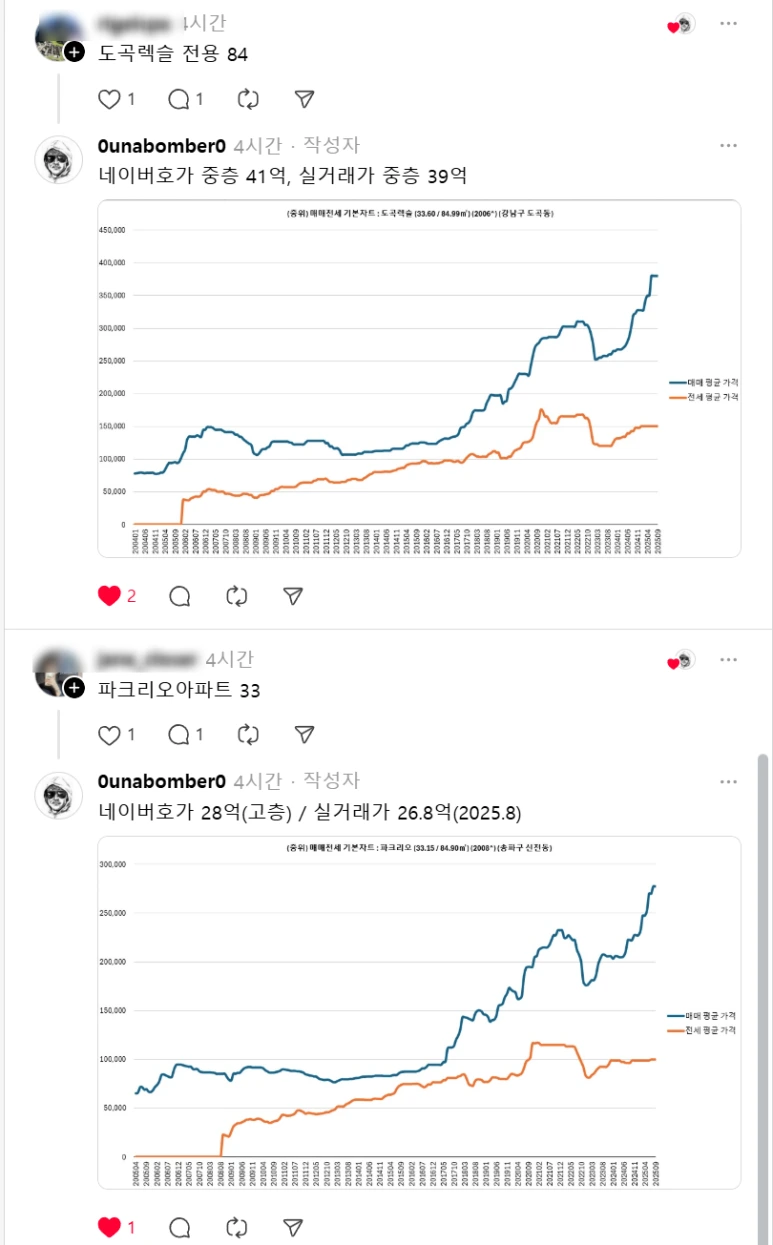Open overflow menu on 도곡렉슬 전용 84 comment
This screenshot has width=773, height=1245.
pyautogui.click(x=729, y=24)
